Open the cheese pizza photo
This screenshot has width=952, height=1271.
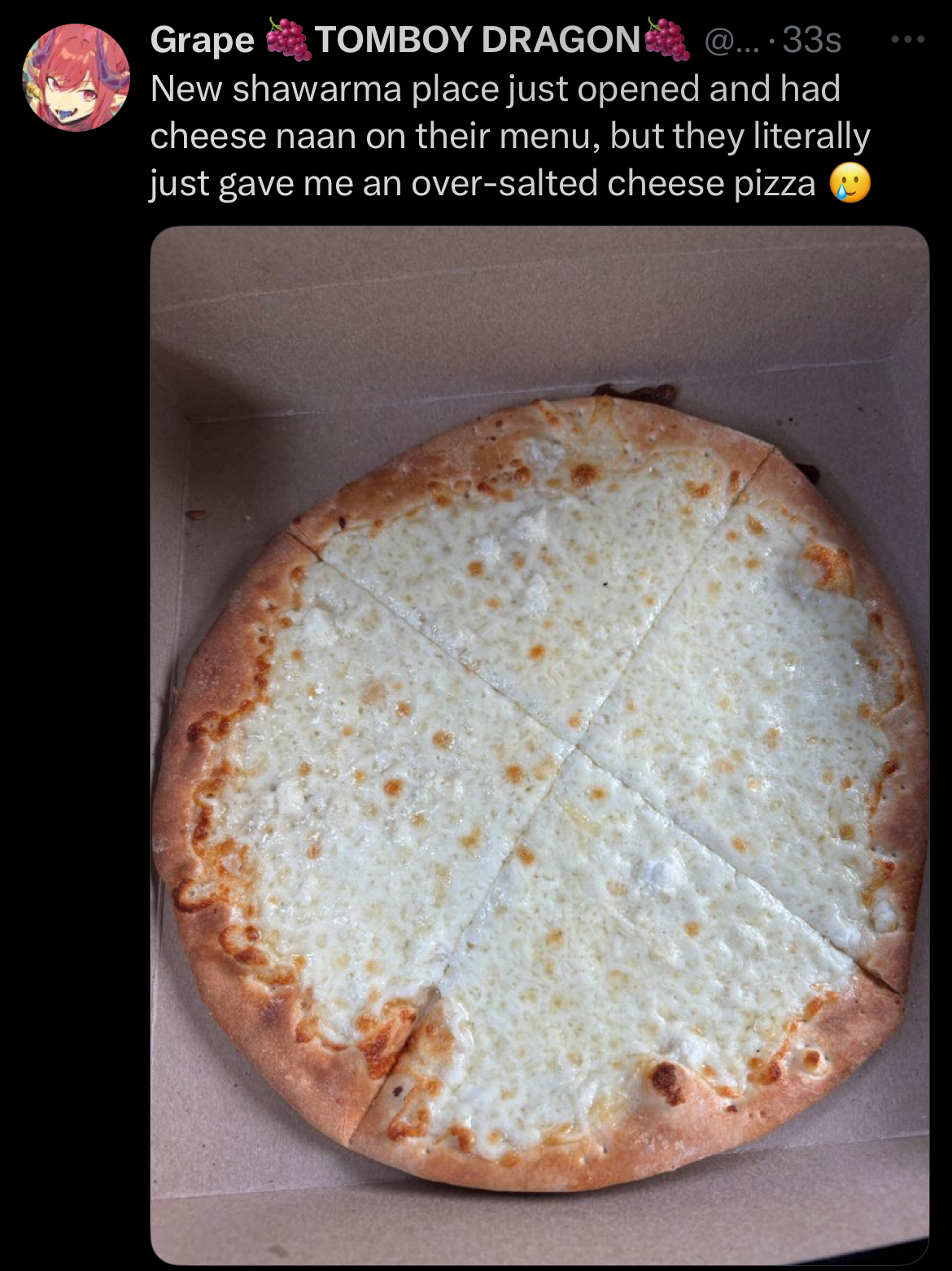(x=539, y=744)
